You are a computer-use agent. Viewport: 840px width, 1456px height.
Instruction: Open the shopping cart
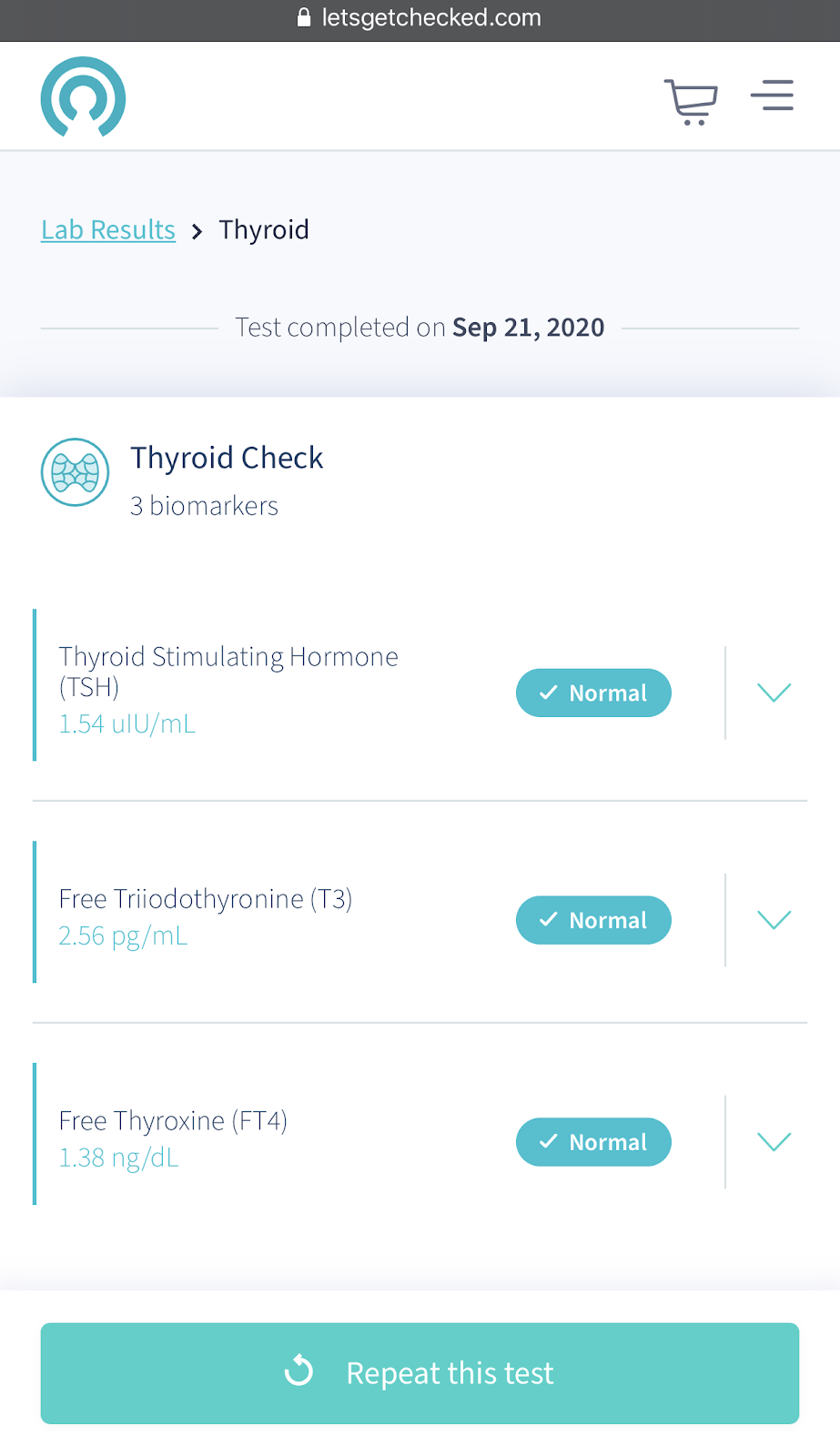point(691,101)
